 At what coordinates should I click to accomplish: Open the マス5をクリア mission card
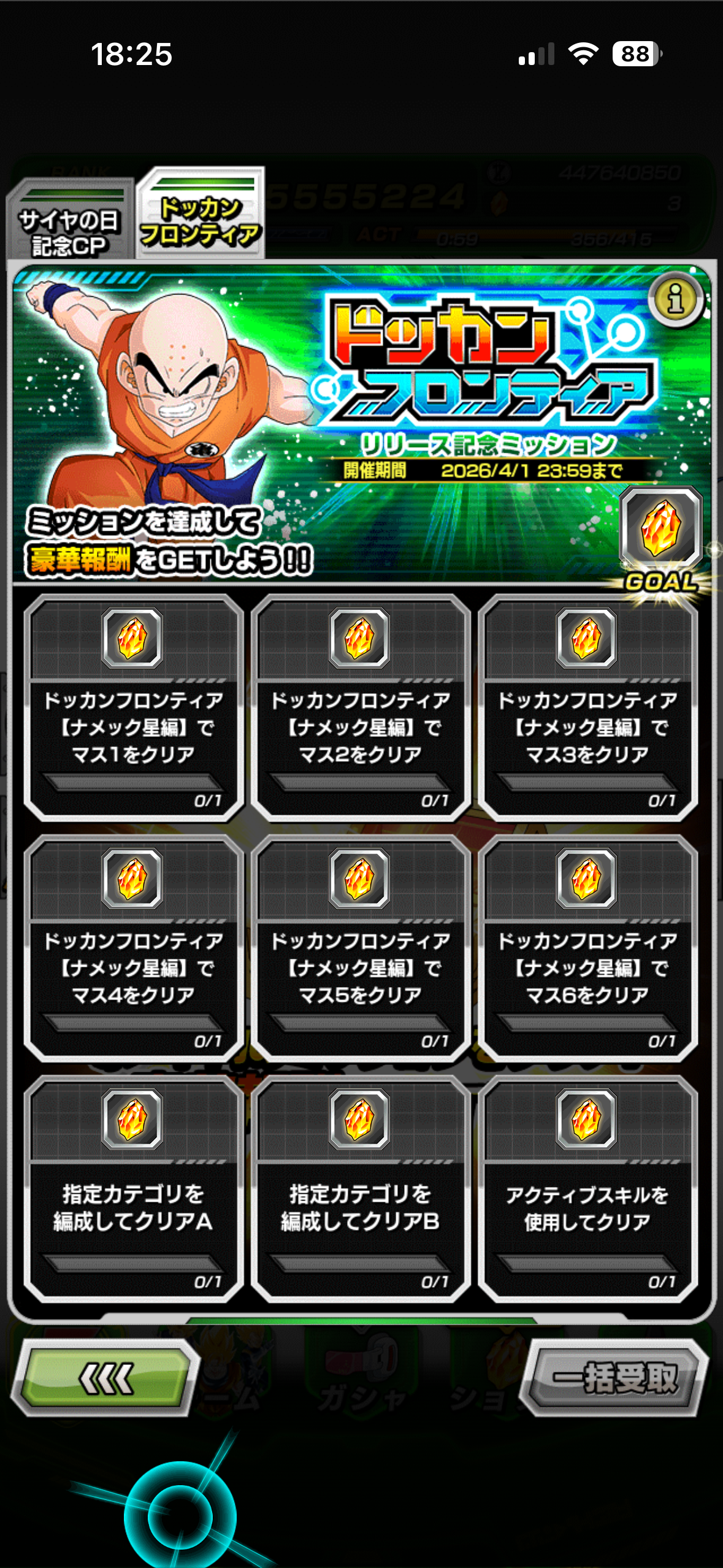coord(361,948)
